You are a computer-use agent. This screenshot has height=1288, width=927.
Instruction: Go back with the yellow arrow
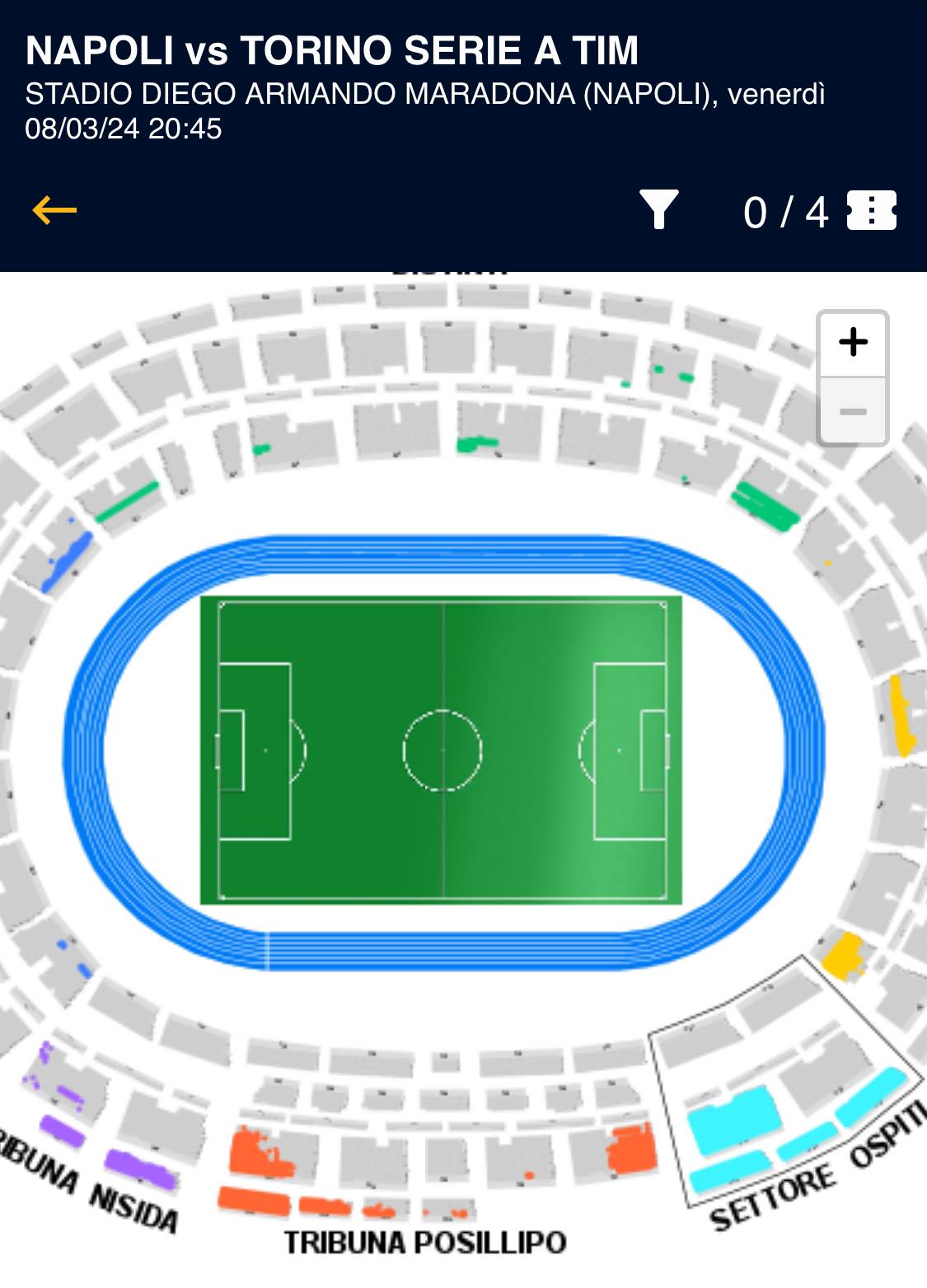(54, 211)
